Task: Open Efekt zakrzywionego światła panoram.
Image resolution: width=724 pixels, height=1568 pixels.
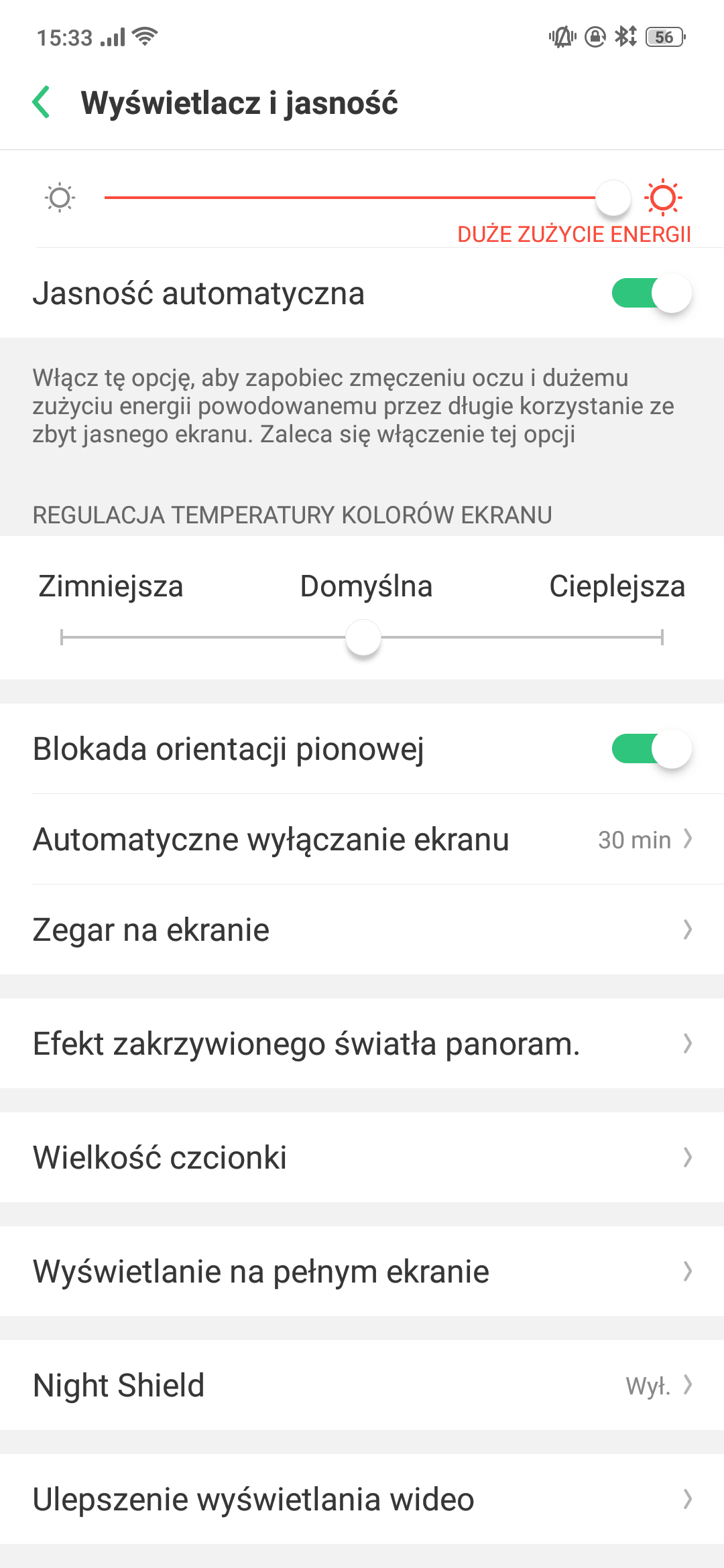Action: pos(362,1044)
